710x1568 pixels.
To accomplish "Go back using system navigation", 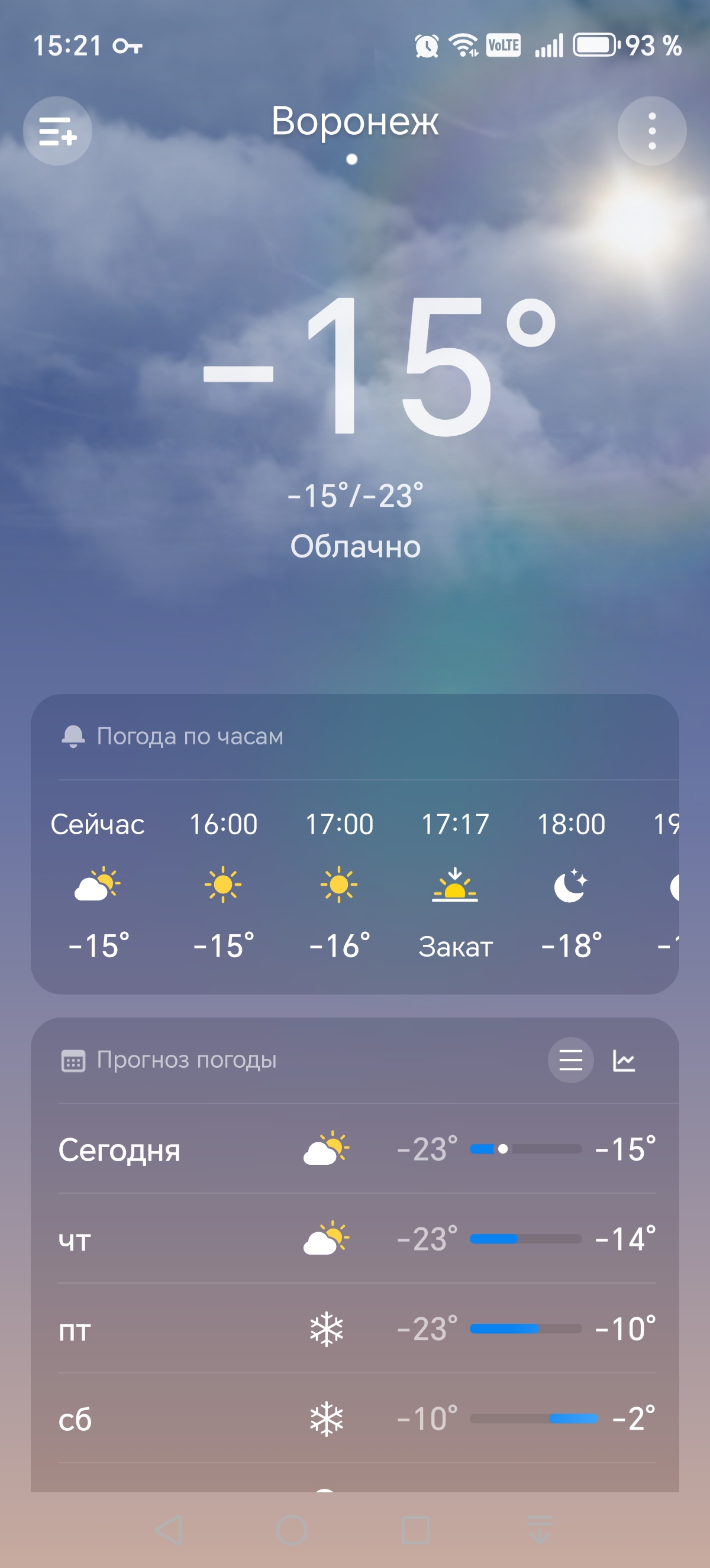I will [x=170, y=1530].
